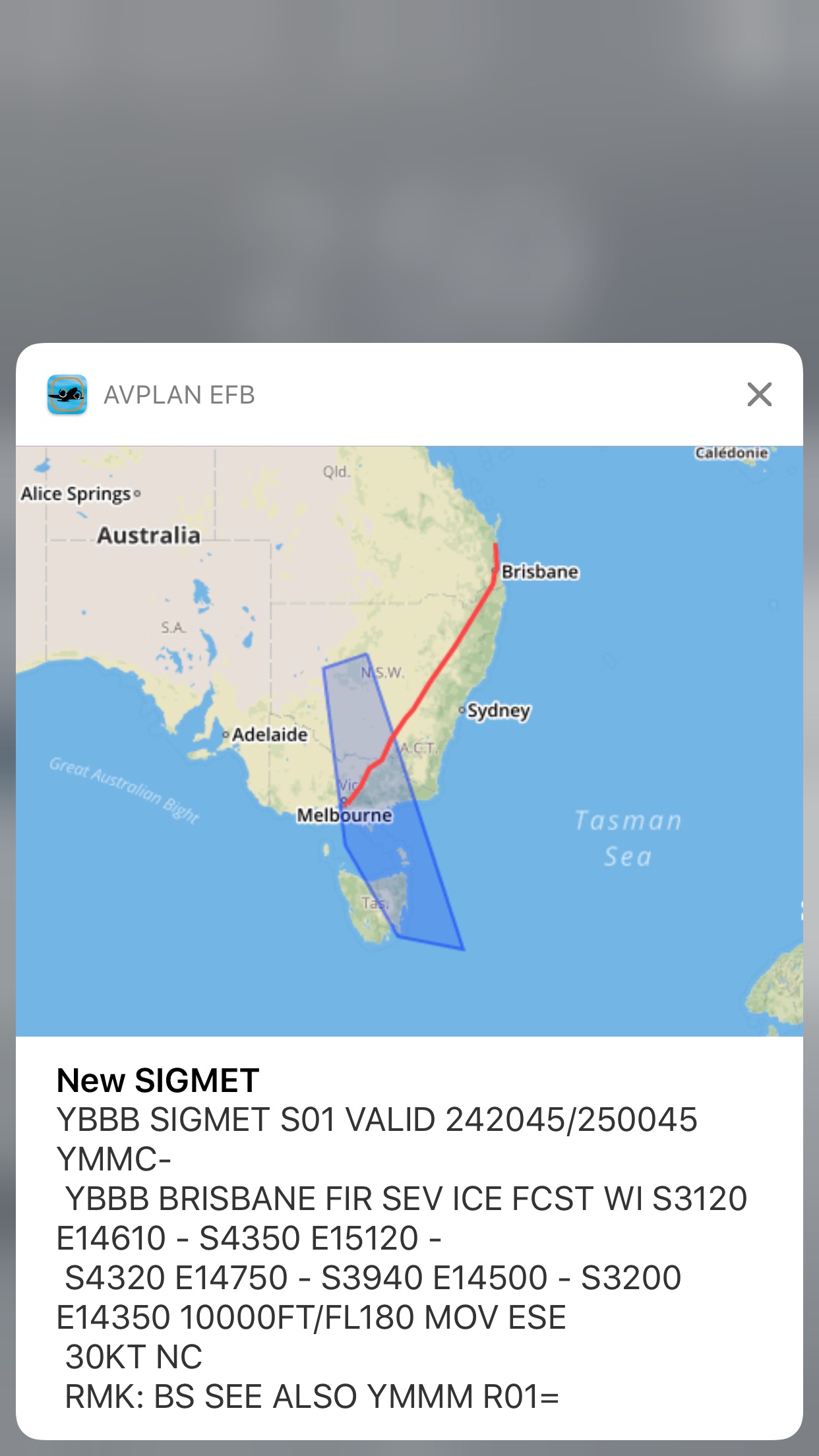Open the SIGMET map preview
The height and width of the screenshot is (1456, 819).
point(409,741)
